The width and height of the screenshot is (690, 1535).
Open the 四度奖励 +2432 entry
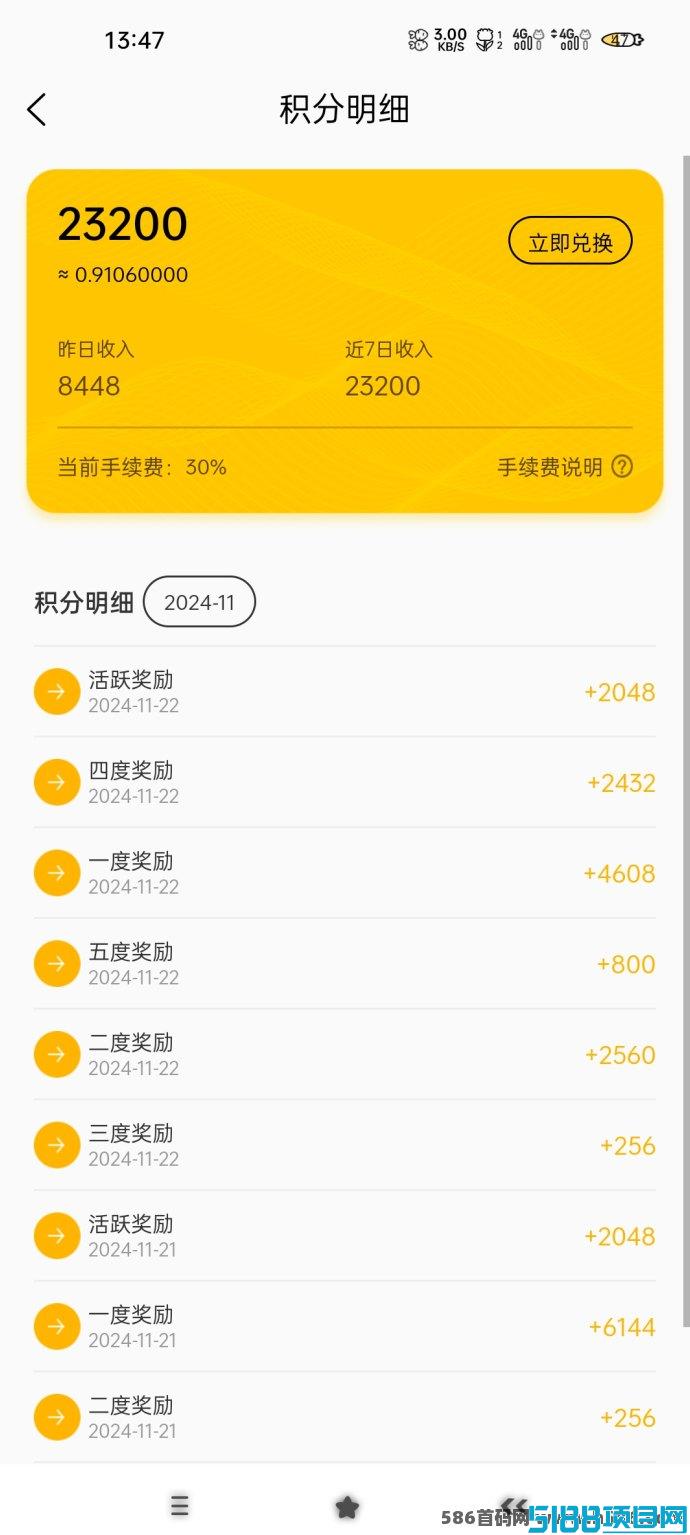[x=345, y=783]
